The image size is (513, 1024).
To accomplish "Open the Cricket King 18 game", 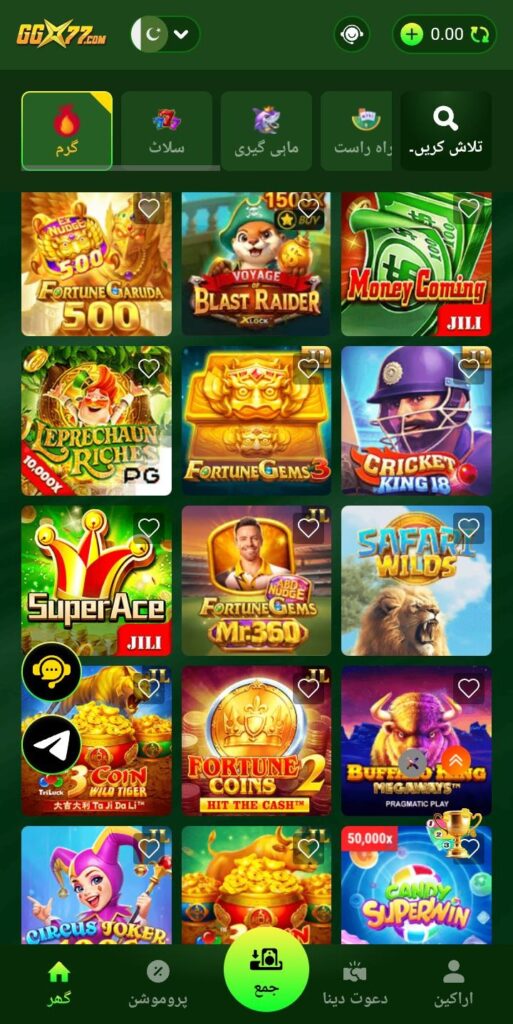I will [x=416, y=421].
